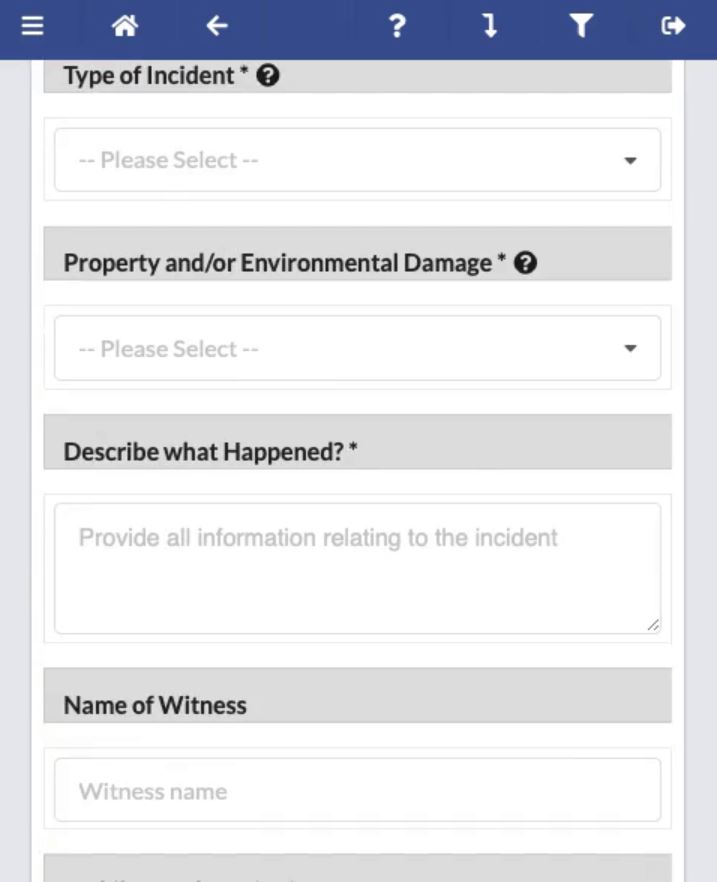717x882 pixels.
Task: Show help for Type of Incident
Action: [x=267, y=76]
